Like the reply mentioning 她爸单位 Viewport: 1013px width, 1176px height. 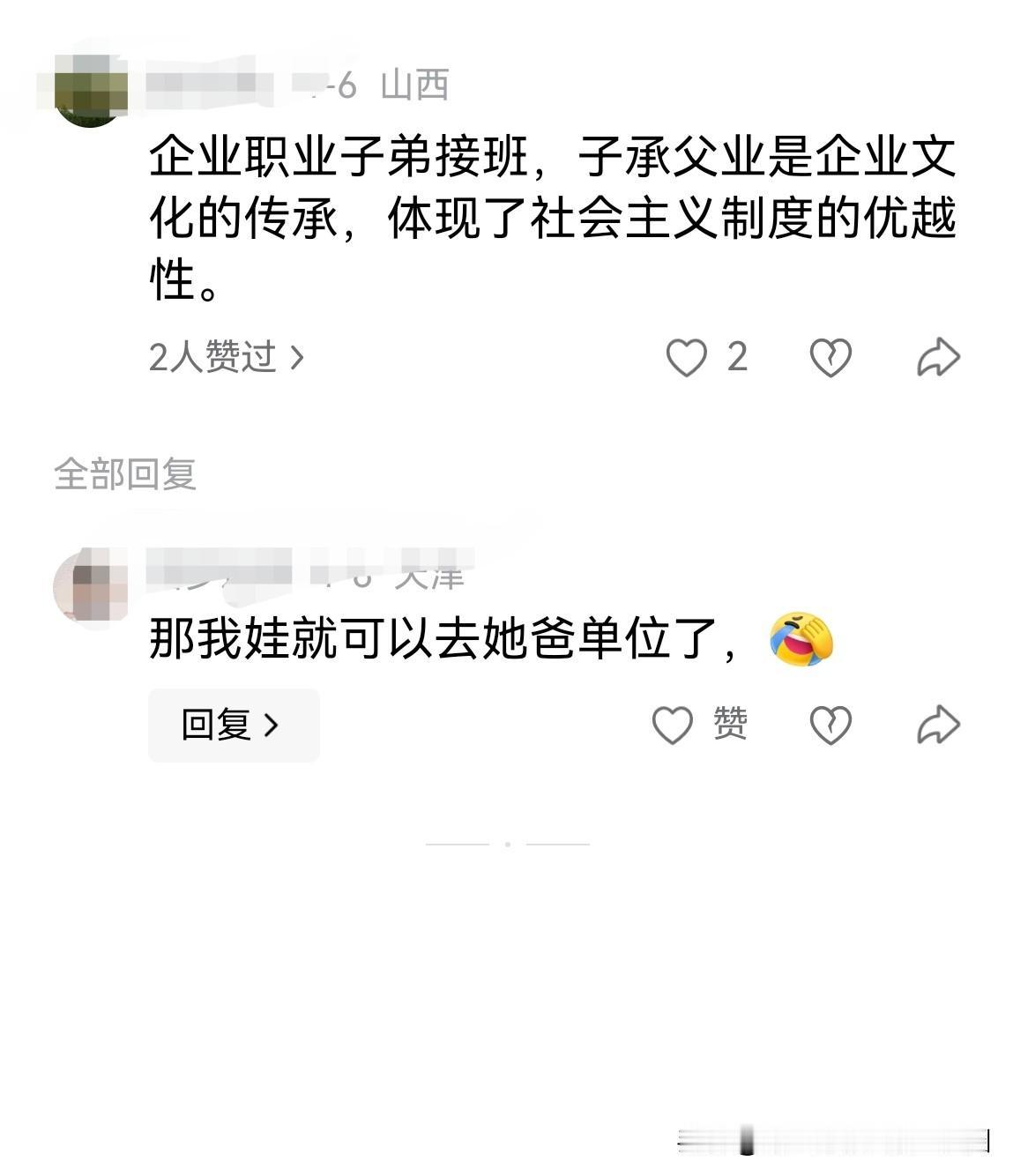[674, 723]
